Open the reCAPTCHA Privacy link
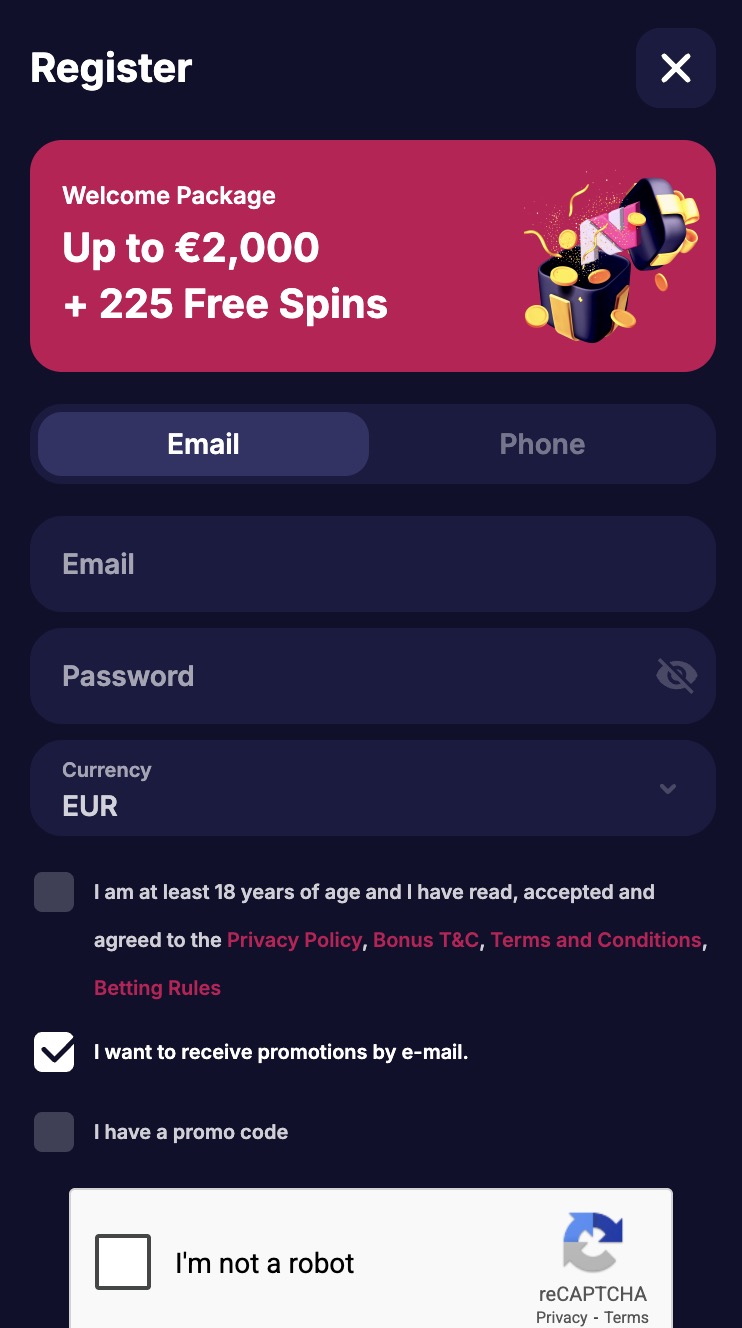 click(561, 1317)
